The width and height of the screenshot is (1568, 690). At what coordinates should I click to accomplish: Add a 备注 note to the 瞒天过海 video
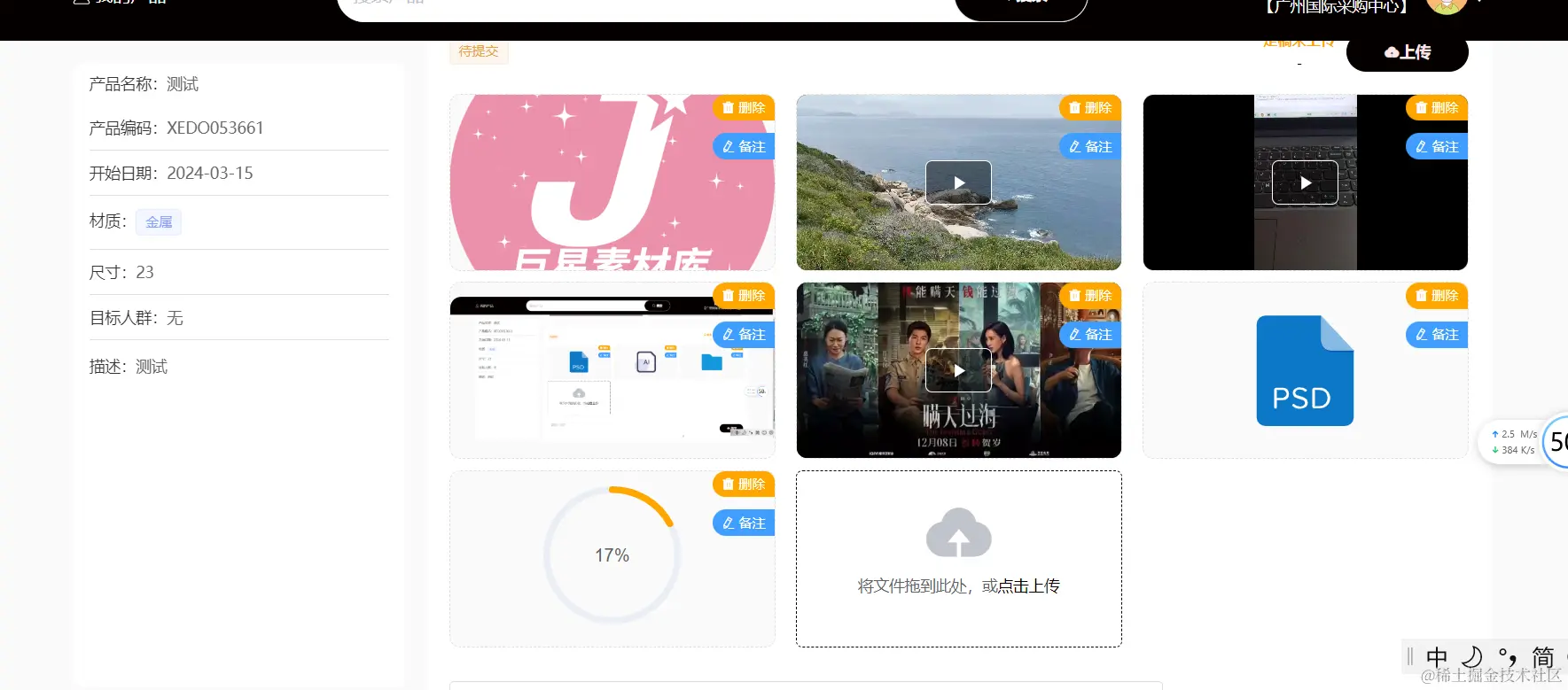(1090, 335)
